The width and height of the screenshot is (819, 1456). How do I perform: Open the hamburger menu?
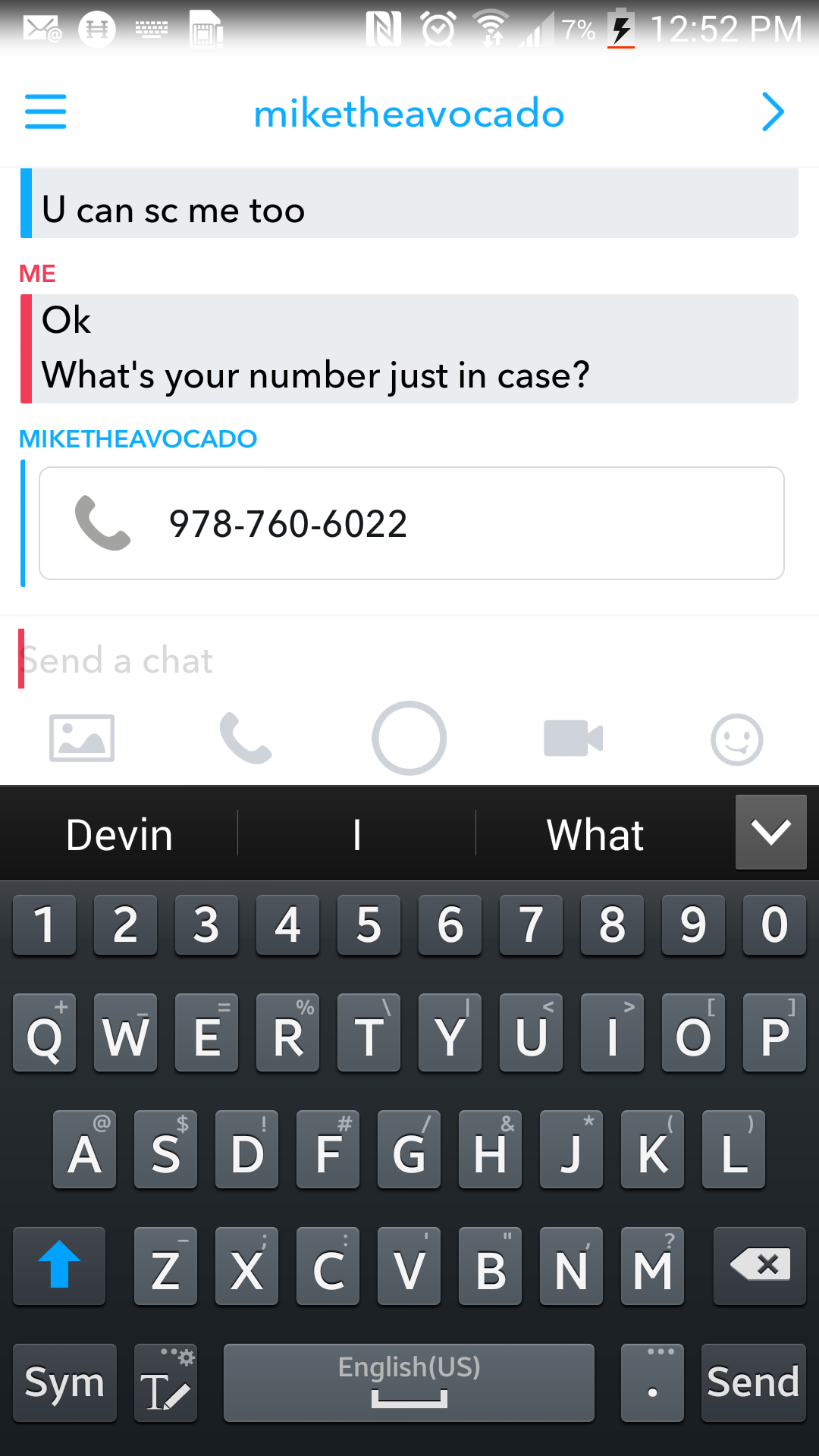pos(45,112)
